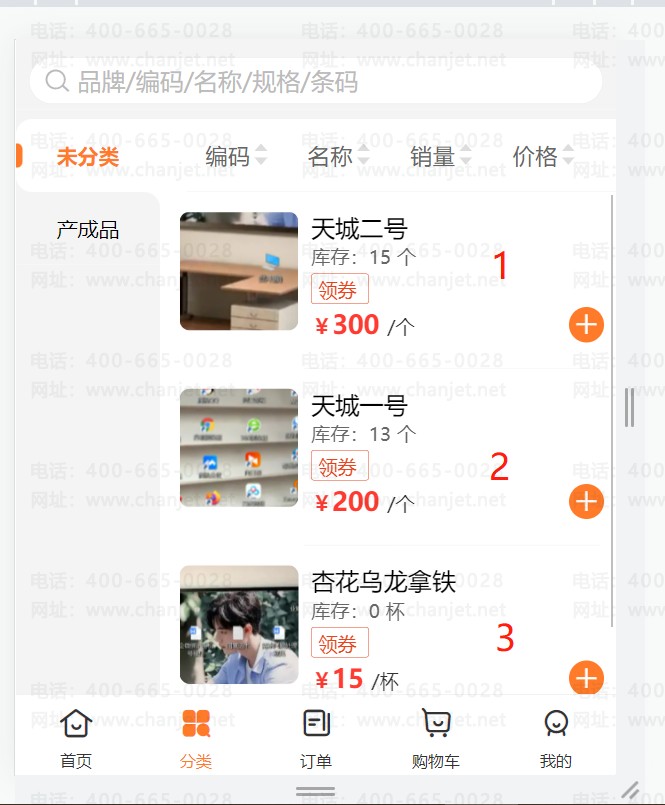Add 杏花乌龙拿铁 to cart
665x805 pixels.
click(x=587, y=677)
